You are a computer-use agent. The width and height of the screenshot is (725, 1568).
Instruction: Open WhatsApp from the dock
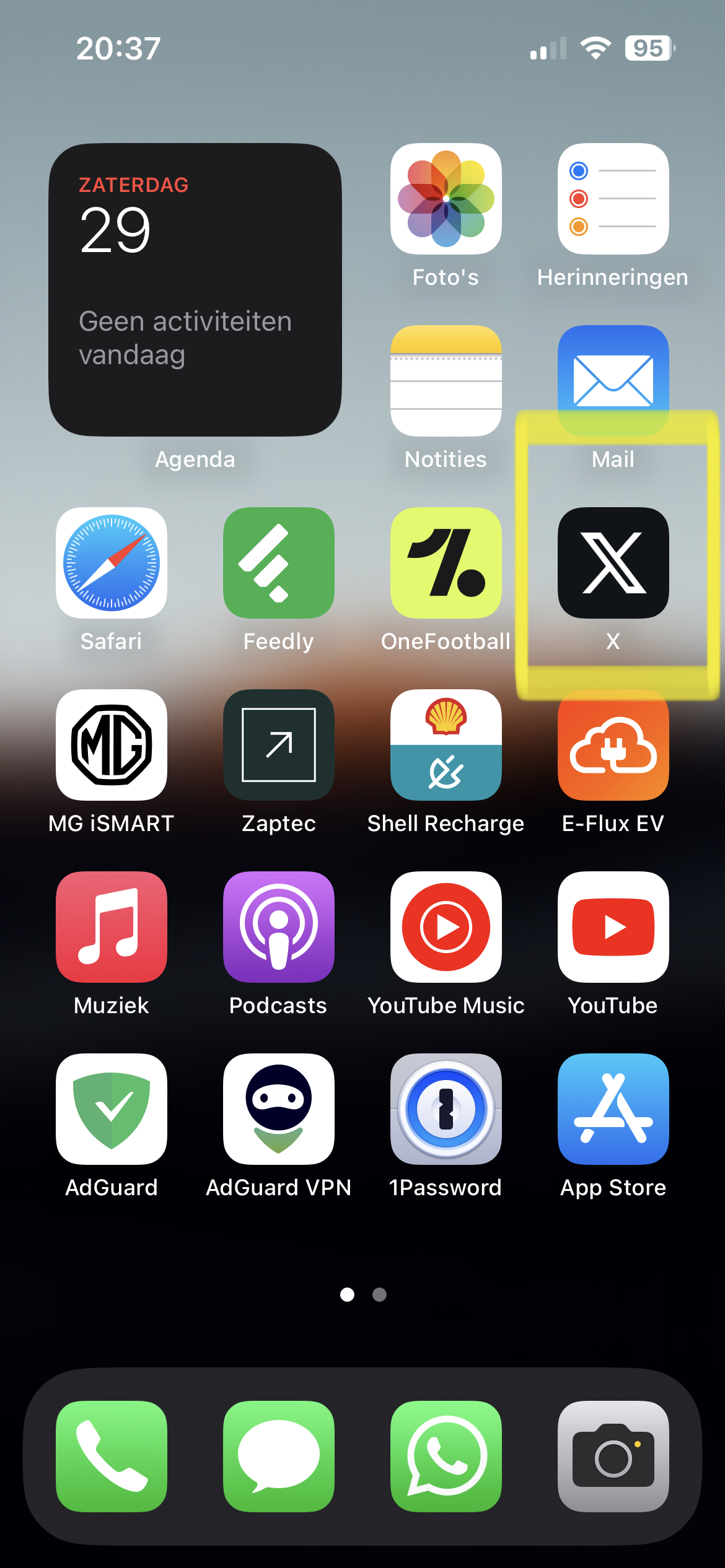pyautogui.click(x=446, y=1456)
